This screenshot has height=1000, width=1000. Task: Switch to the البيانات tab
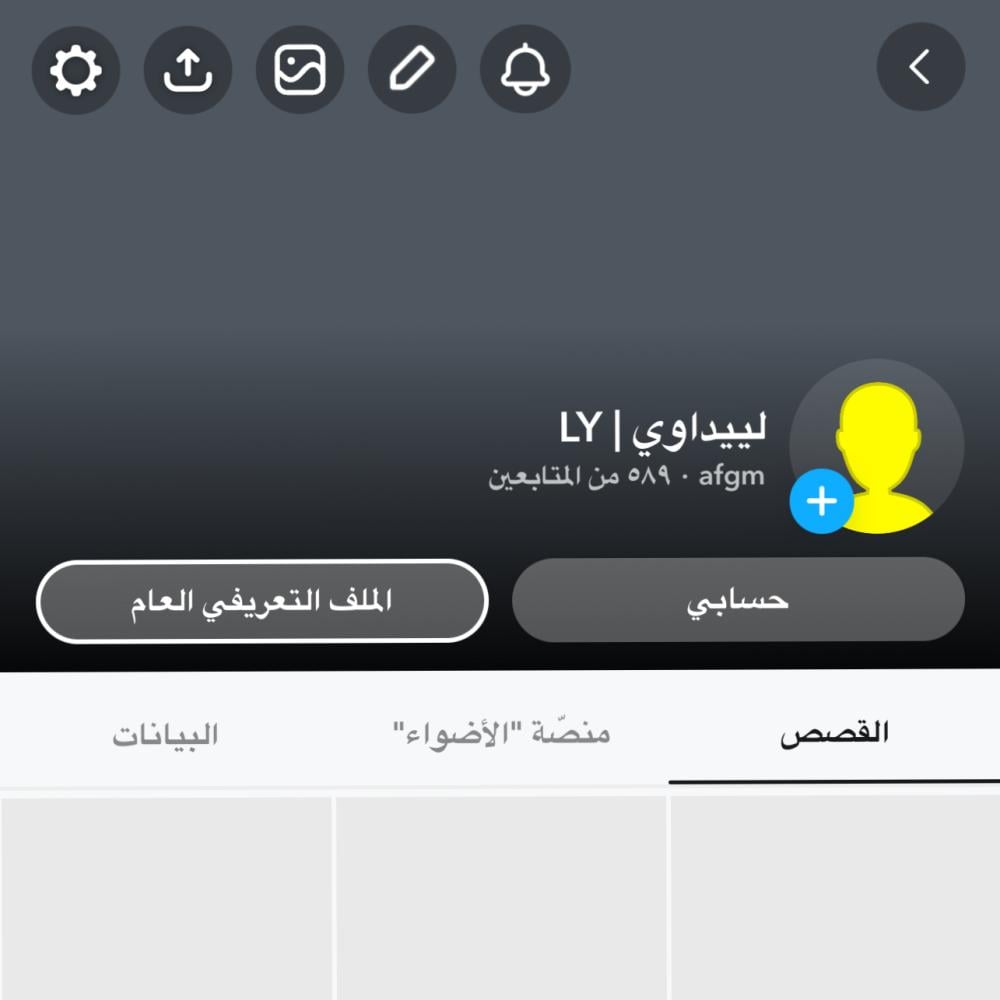click(x=165, y=734)
